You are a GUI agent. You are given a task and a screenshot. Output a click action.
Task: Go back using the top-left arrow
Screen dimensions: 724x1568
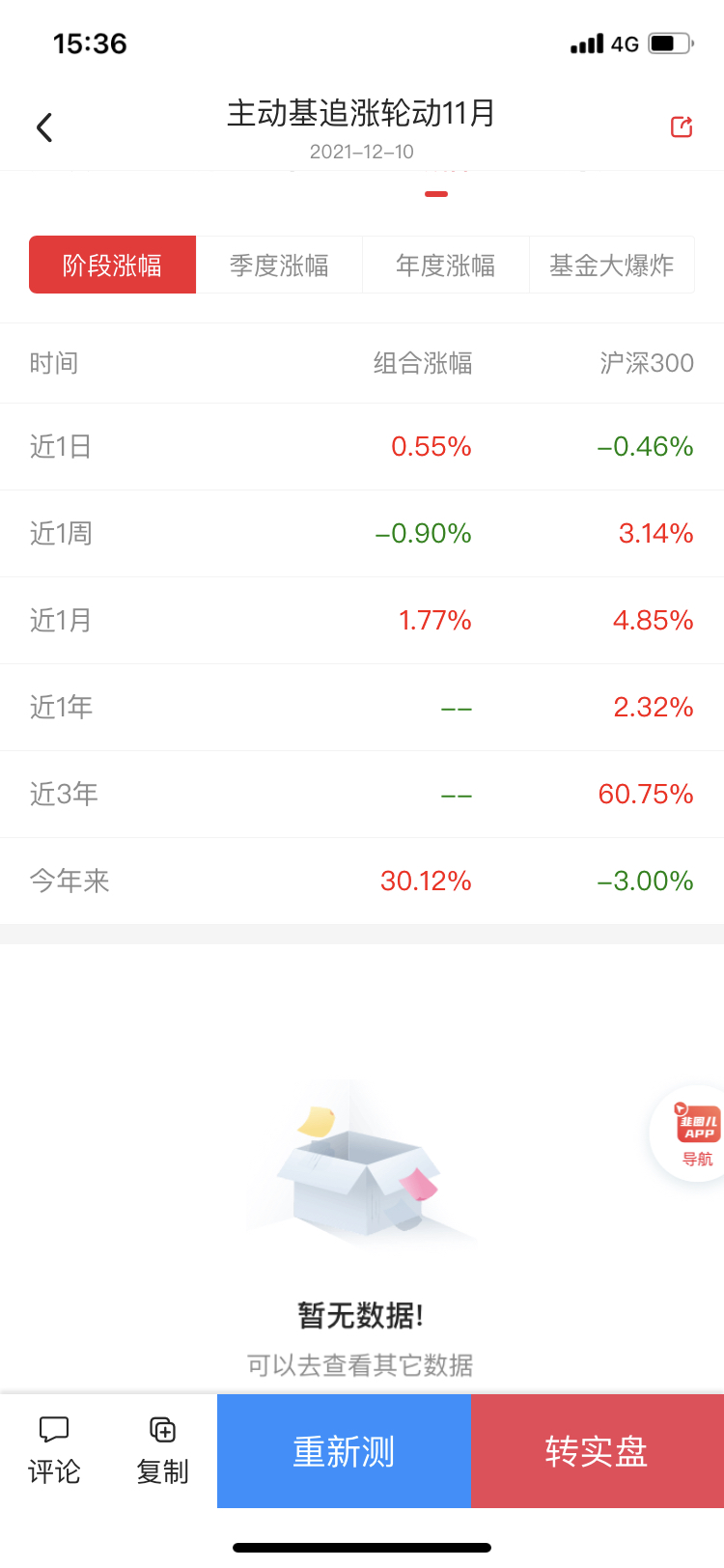pyautogui.click(x=44, y=127)
